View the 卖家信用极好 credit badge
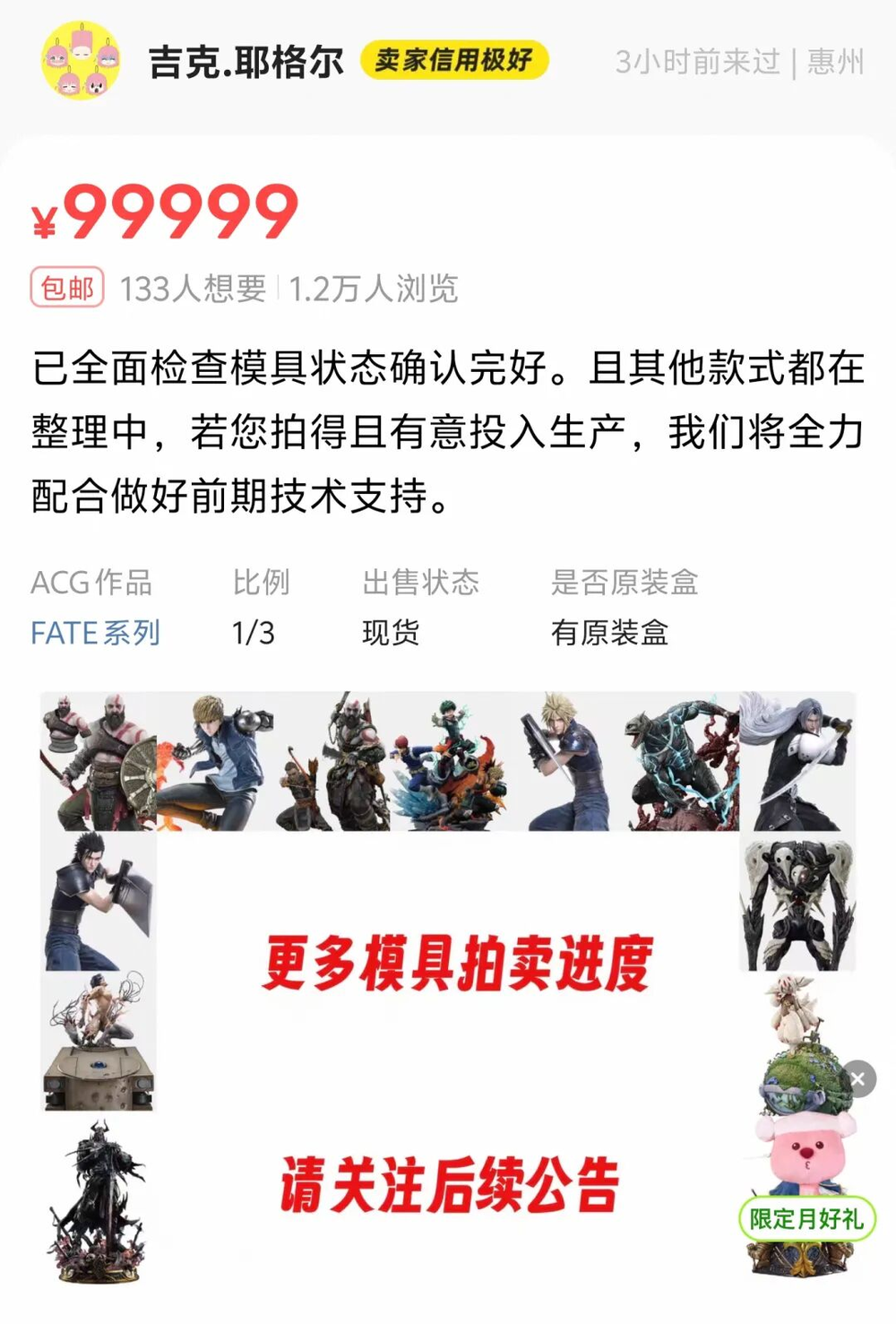Image resolution: width=896 pixels, height=1324 pixels. 453,60
